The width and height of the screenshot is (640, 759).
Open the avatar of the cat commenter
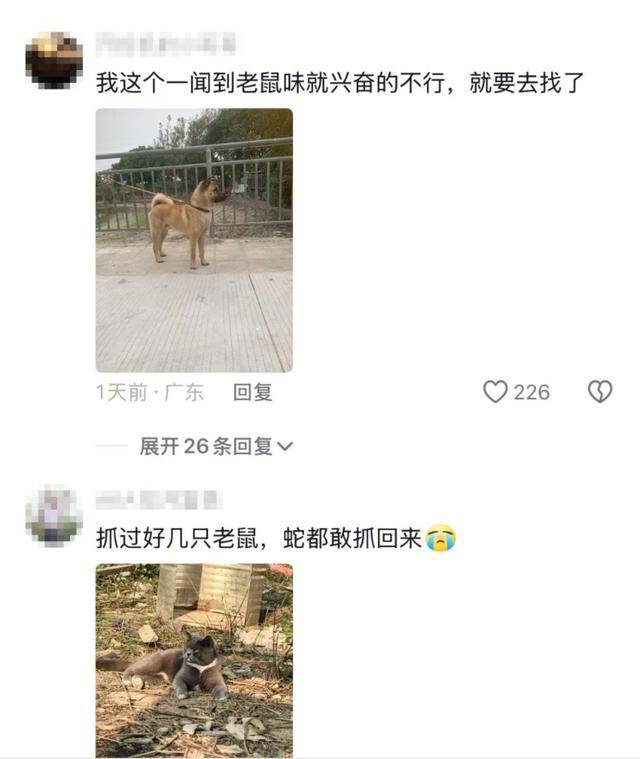pos(53,515)
